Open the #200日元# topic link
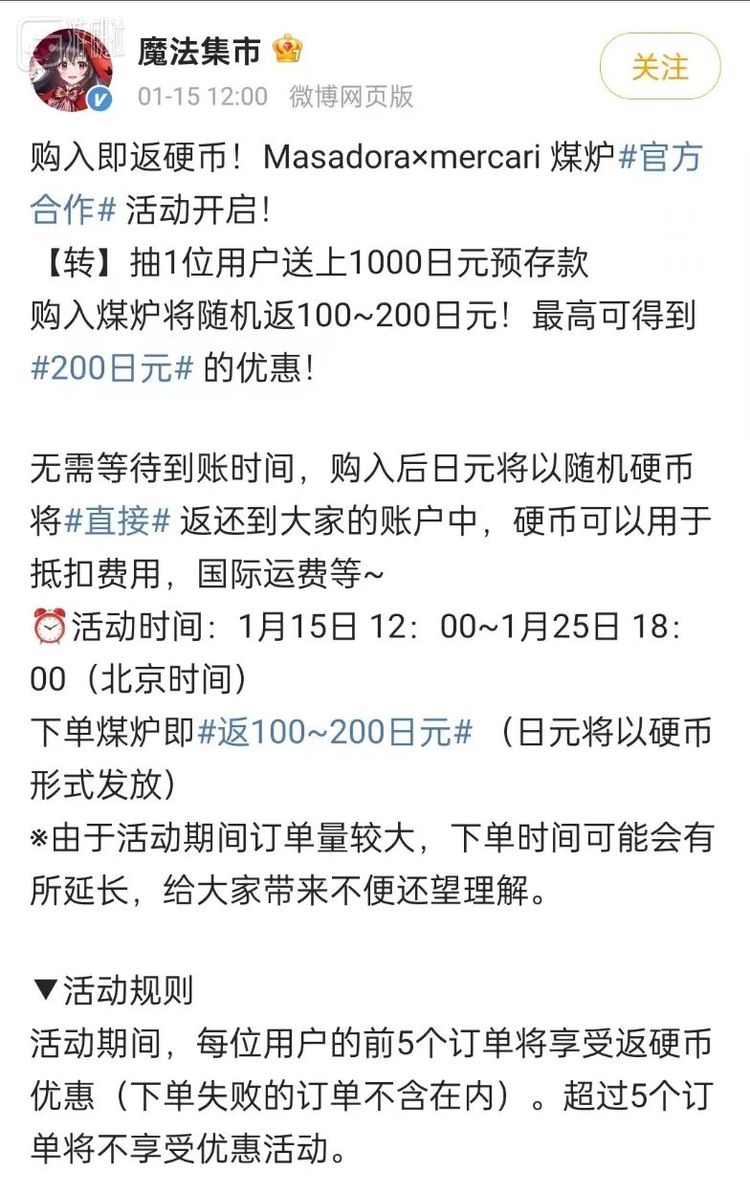The image size is (750, 1194). click(x=112, y=368)
